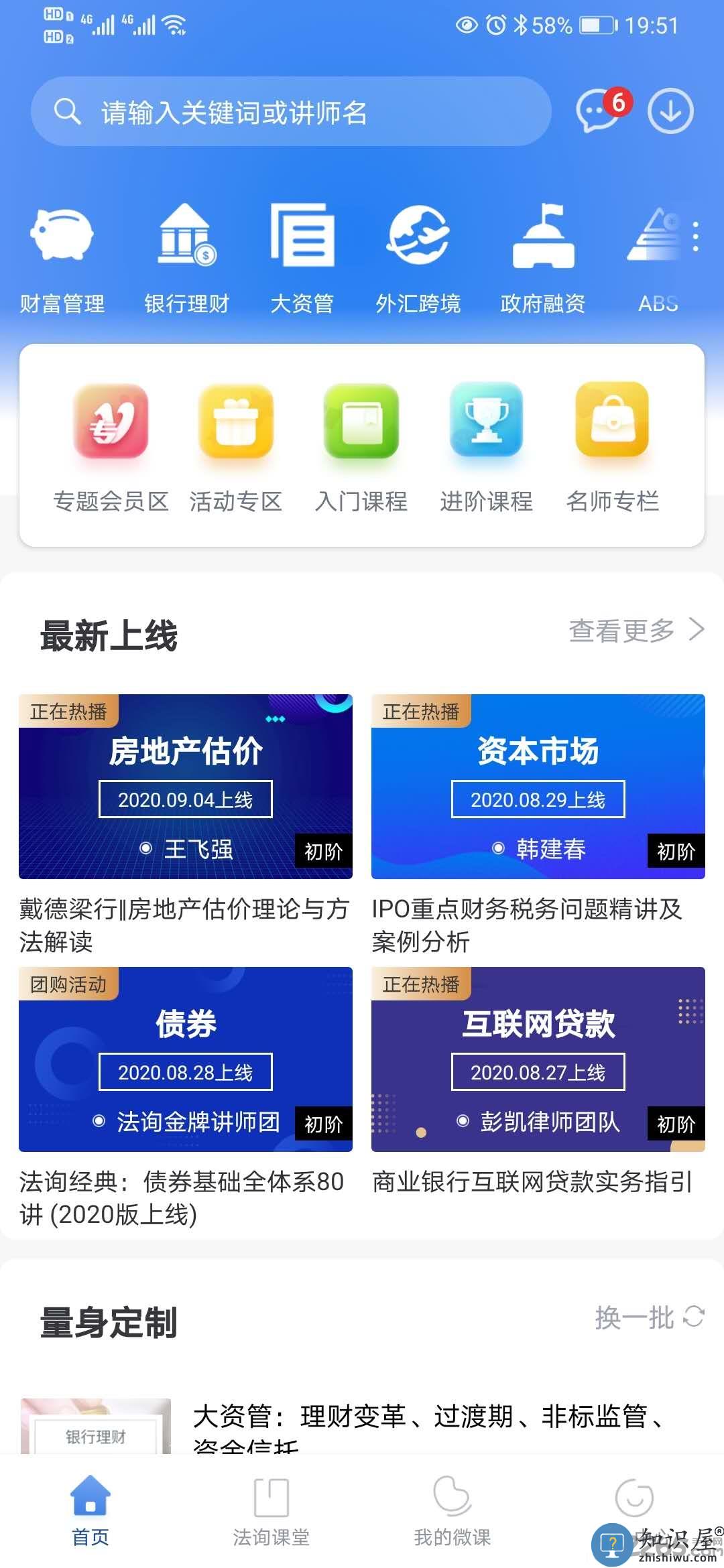Open the download panel arrow at top right
This screenshot has width=724, height=1568.
(x=670, y=111)
